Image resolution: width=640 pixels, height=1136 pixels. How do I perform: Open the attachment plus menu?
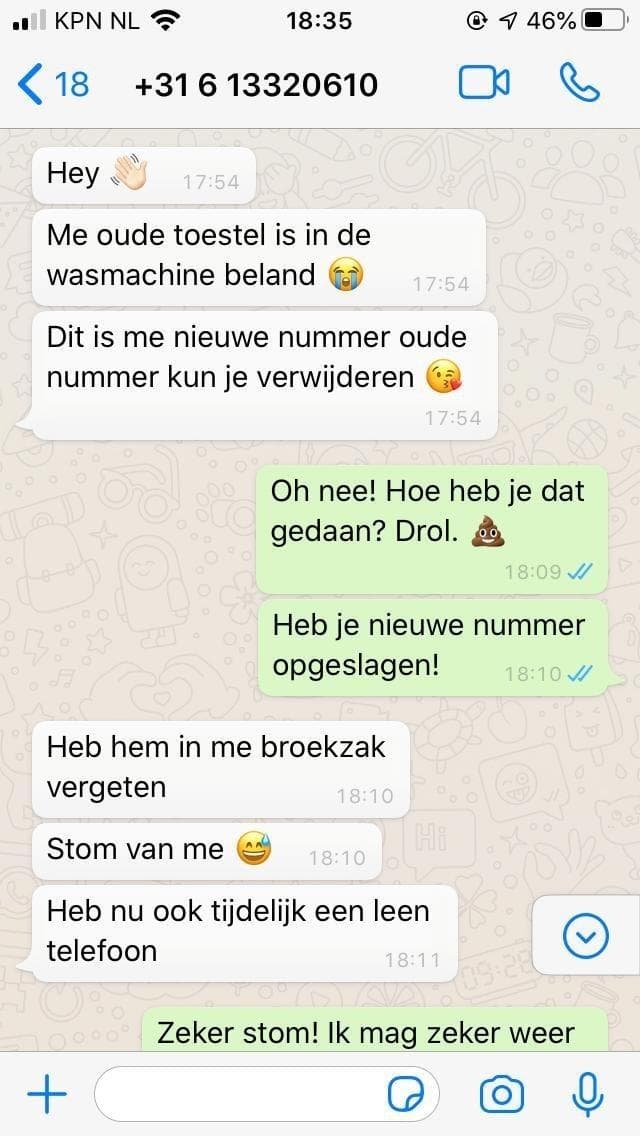[46, 1095]
